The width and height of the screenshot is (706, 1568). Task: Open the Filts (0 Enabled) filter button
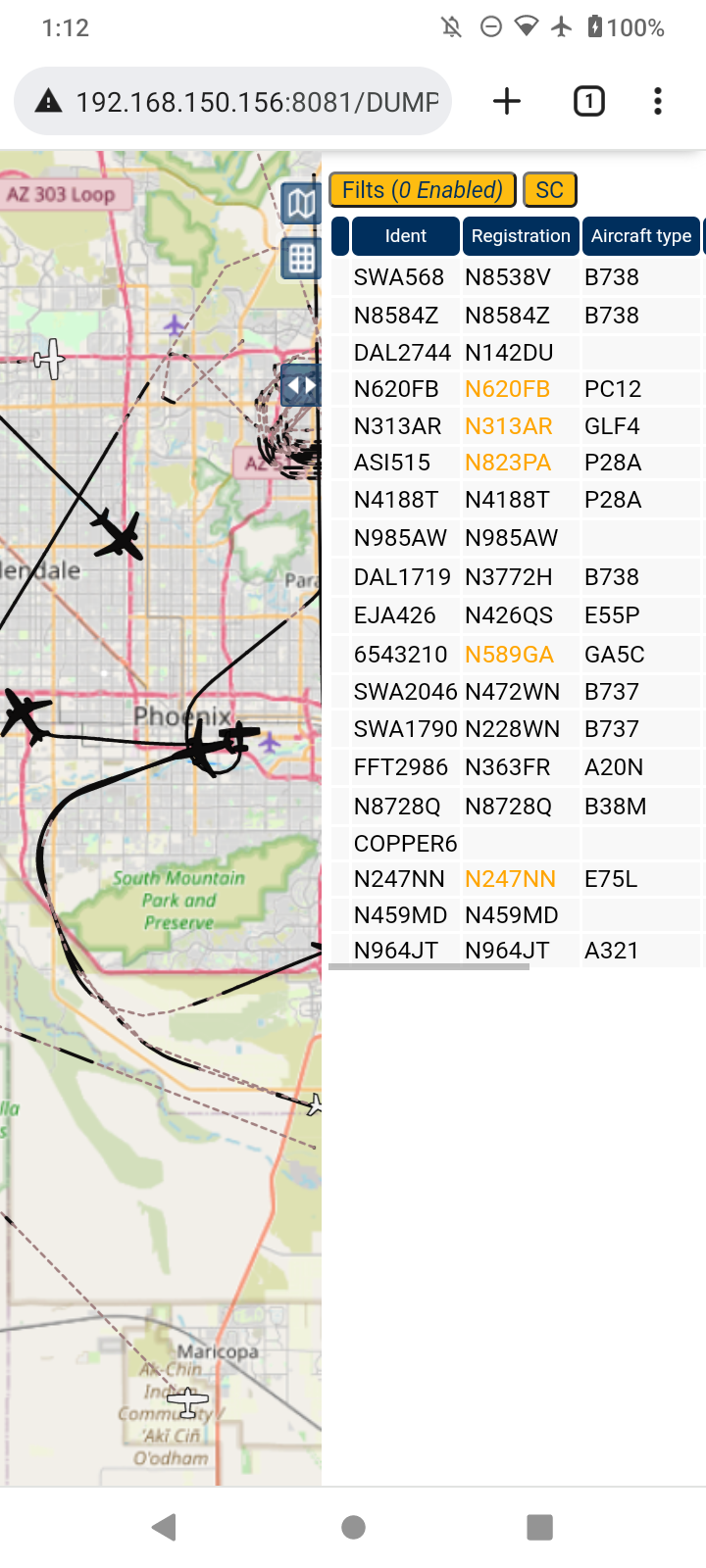[x=423, y=190]
